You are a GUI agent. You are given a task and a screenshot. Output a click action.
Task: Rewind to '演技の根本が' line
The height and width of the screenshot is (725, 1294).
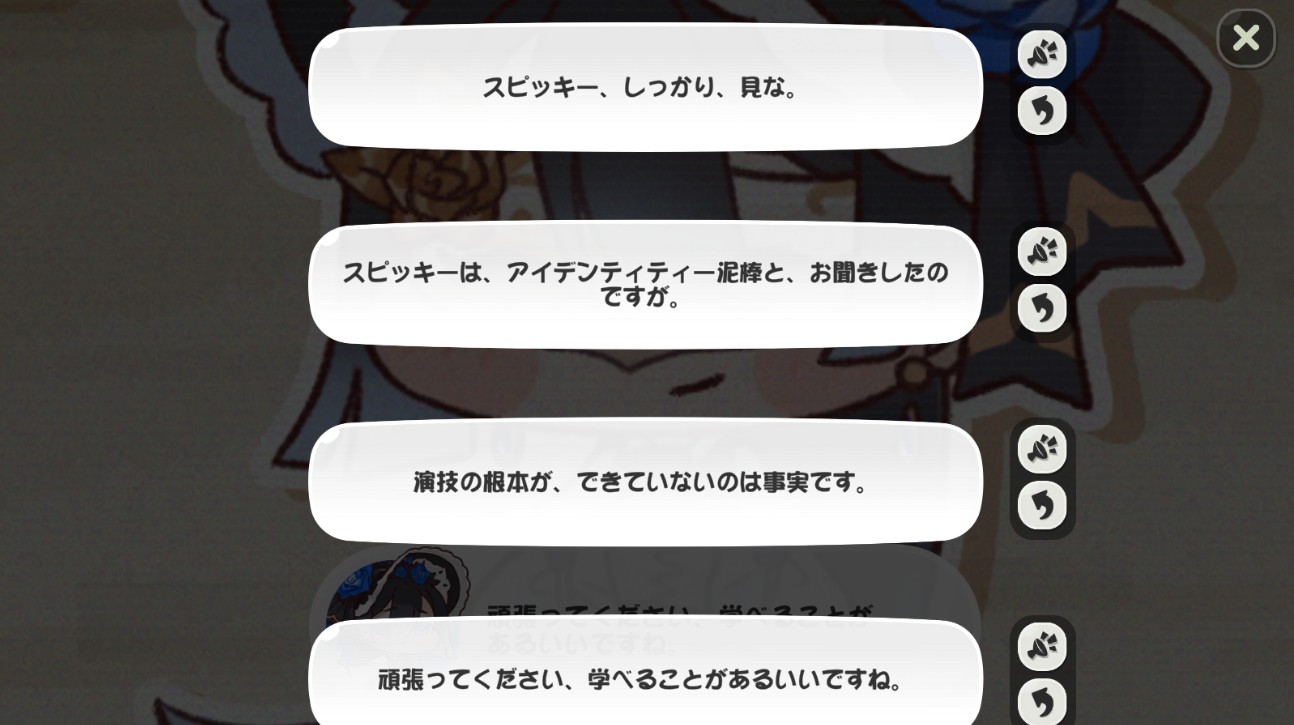[x=1042, y=506]
